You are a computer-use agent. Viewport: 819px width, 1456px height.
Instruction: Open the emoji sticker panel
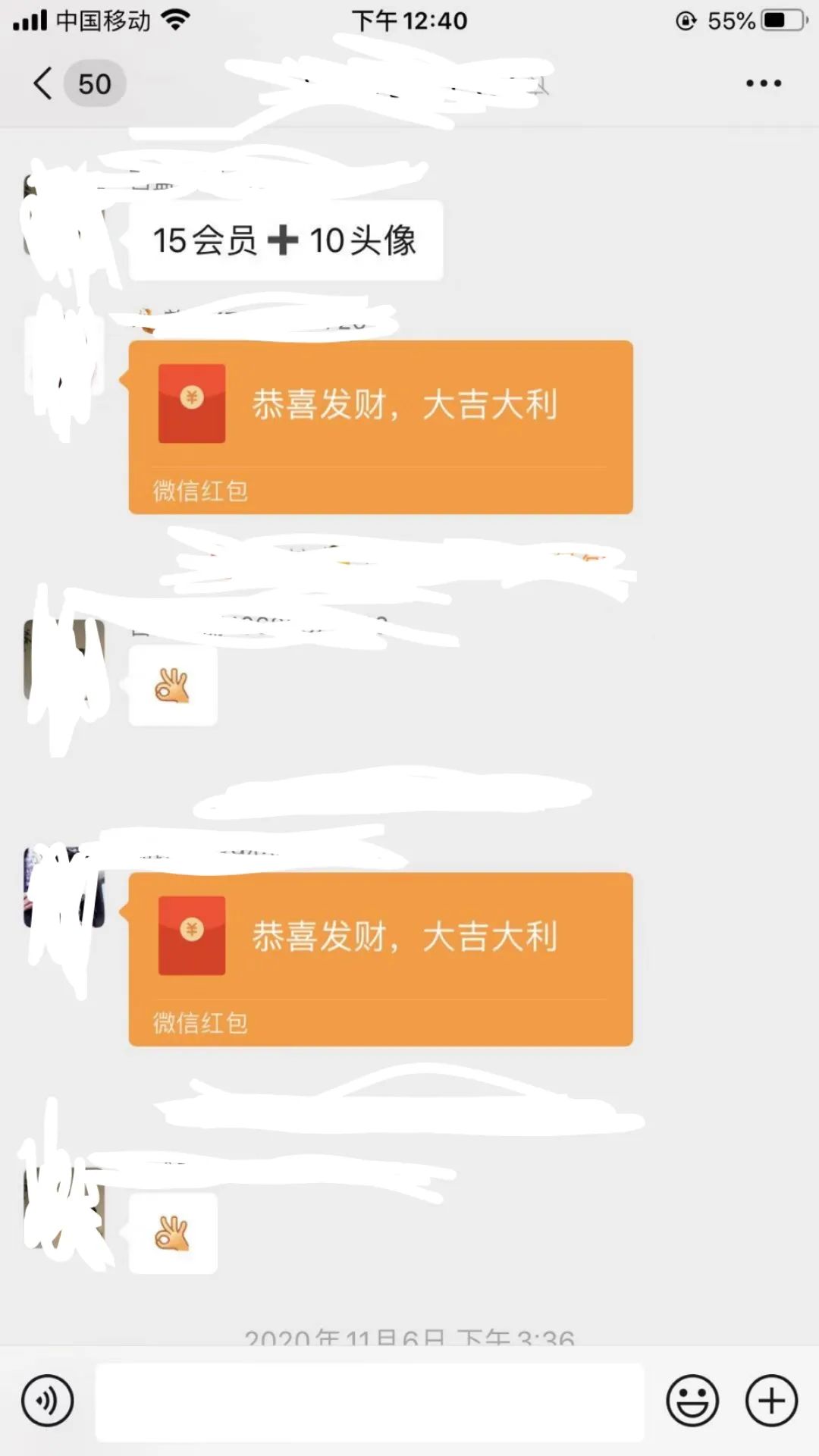click(692, 1401)
